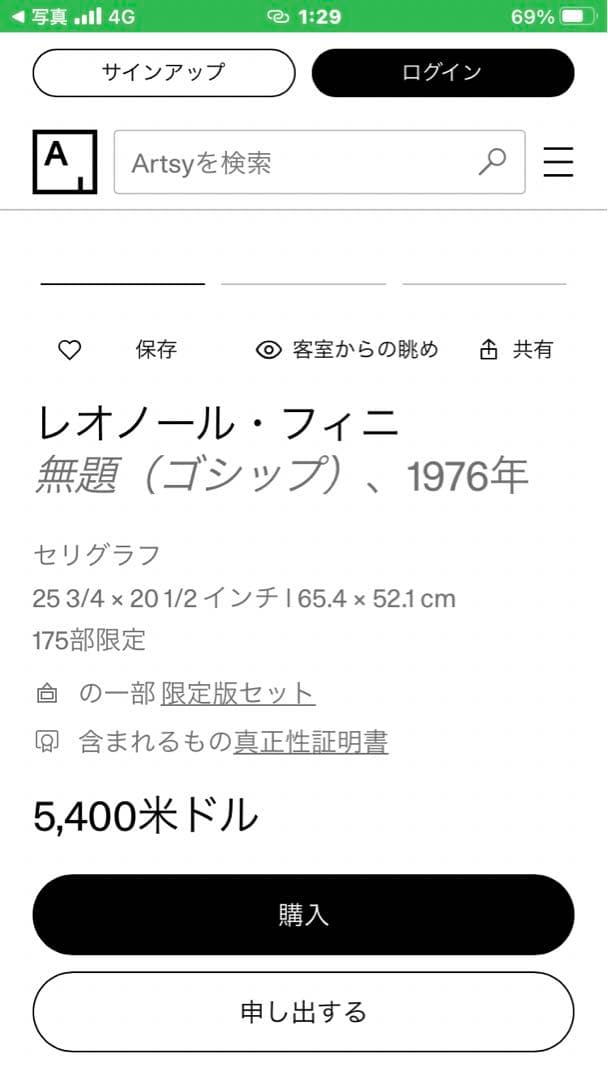Open the 真正性証明書 link

pos(311,742)
